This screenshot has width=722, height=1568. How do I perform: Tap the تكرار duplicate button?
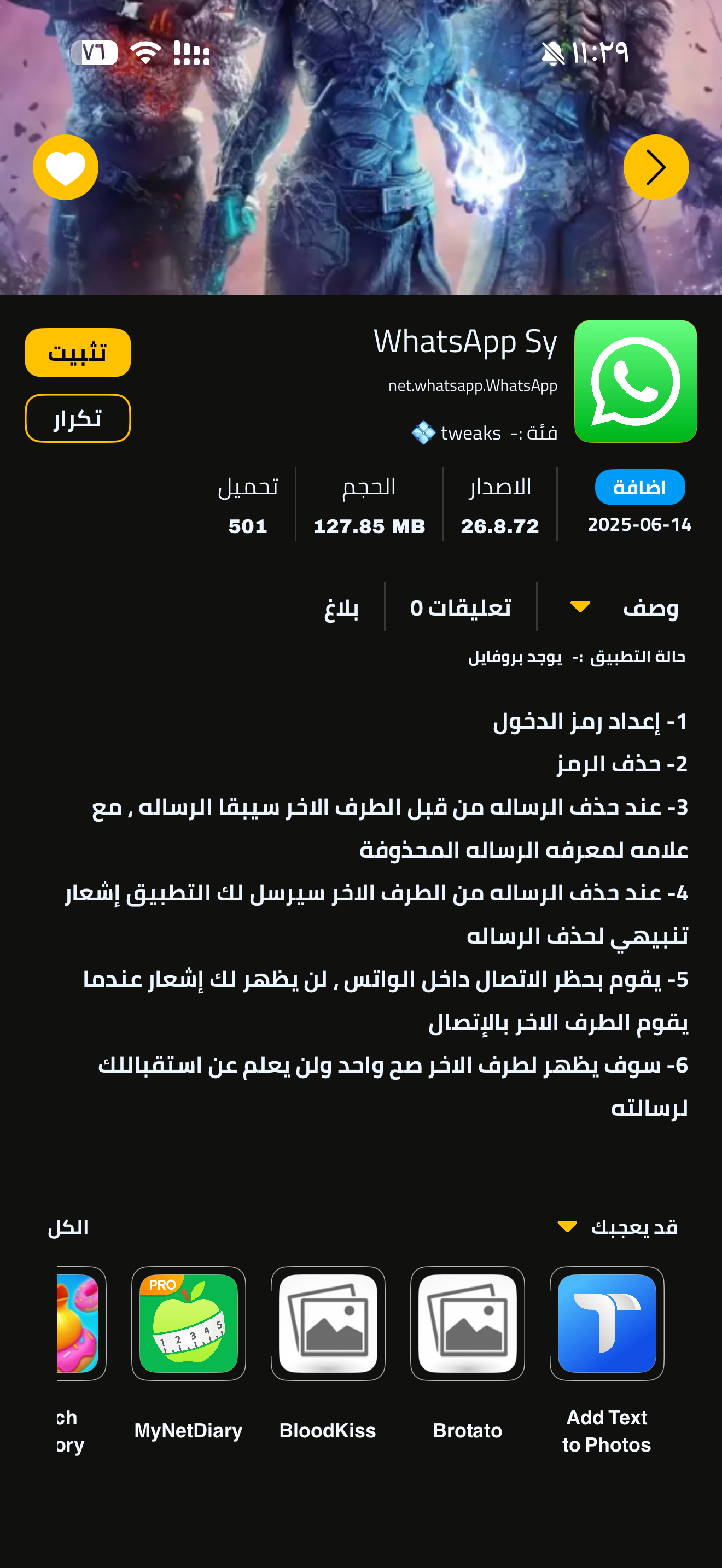coord(77,418)
